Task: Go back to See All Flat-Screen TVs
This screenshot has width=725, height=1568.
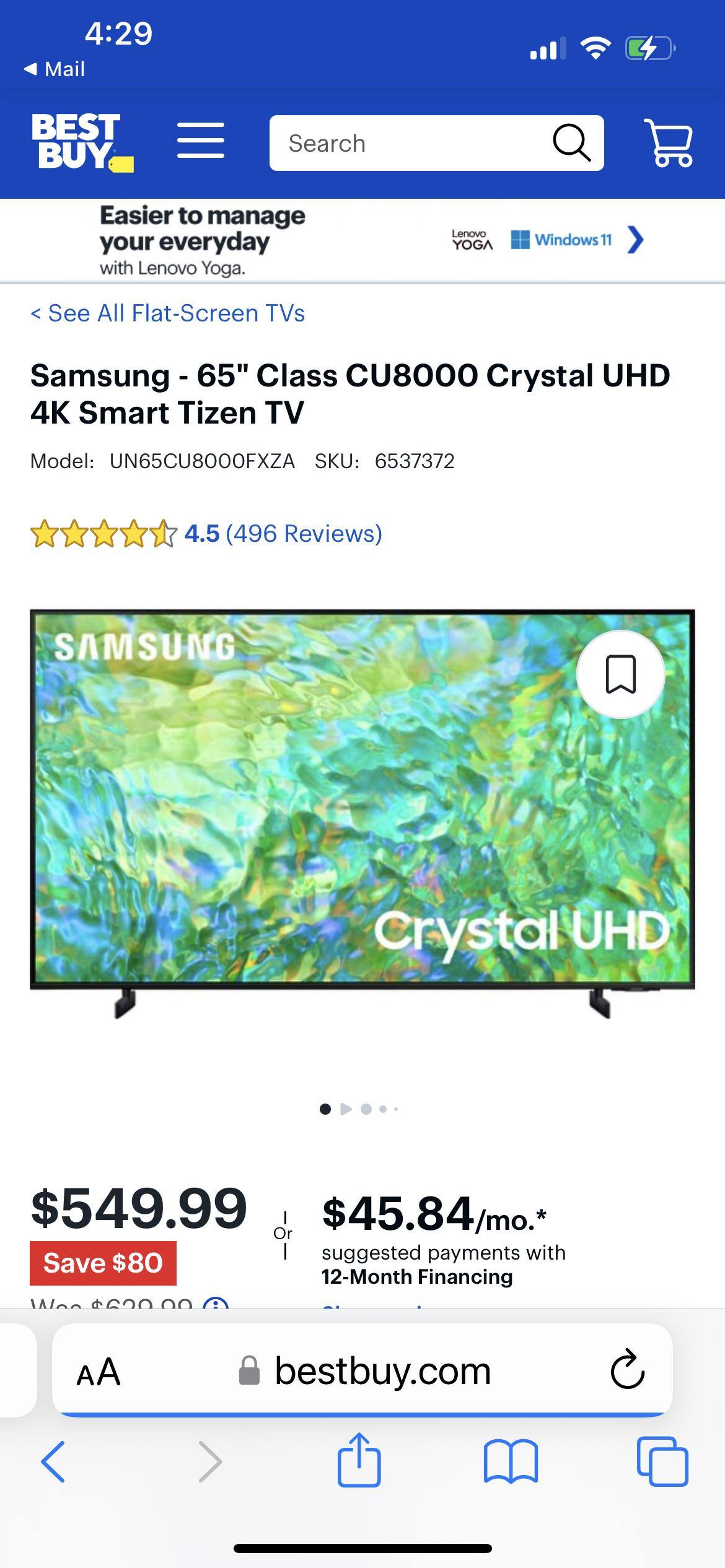Action: click(x=167, y=313)
